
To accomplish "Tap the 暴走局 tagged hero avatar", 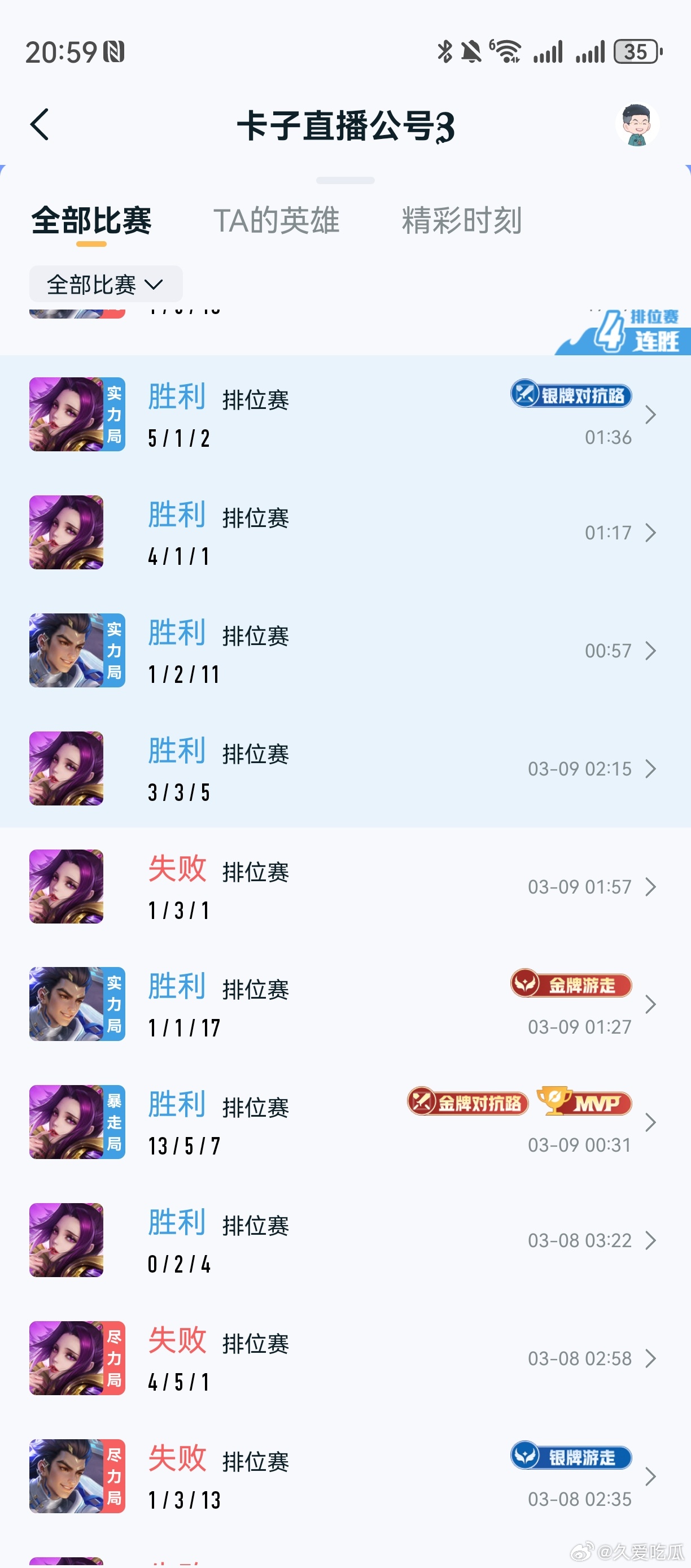I will [x=76, y=1123].
